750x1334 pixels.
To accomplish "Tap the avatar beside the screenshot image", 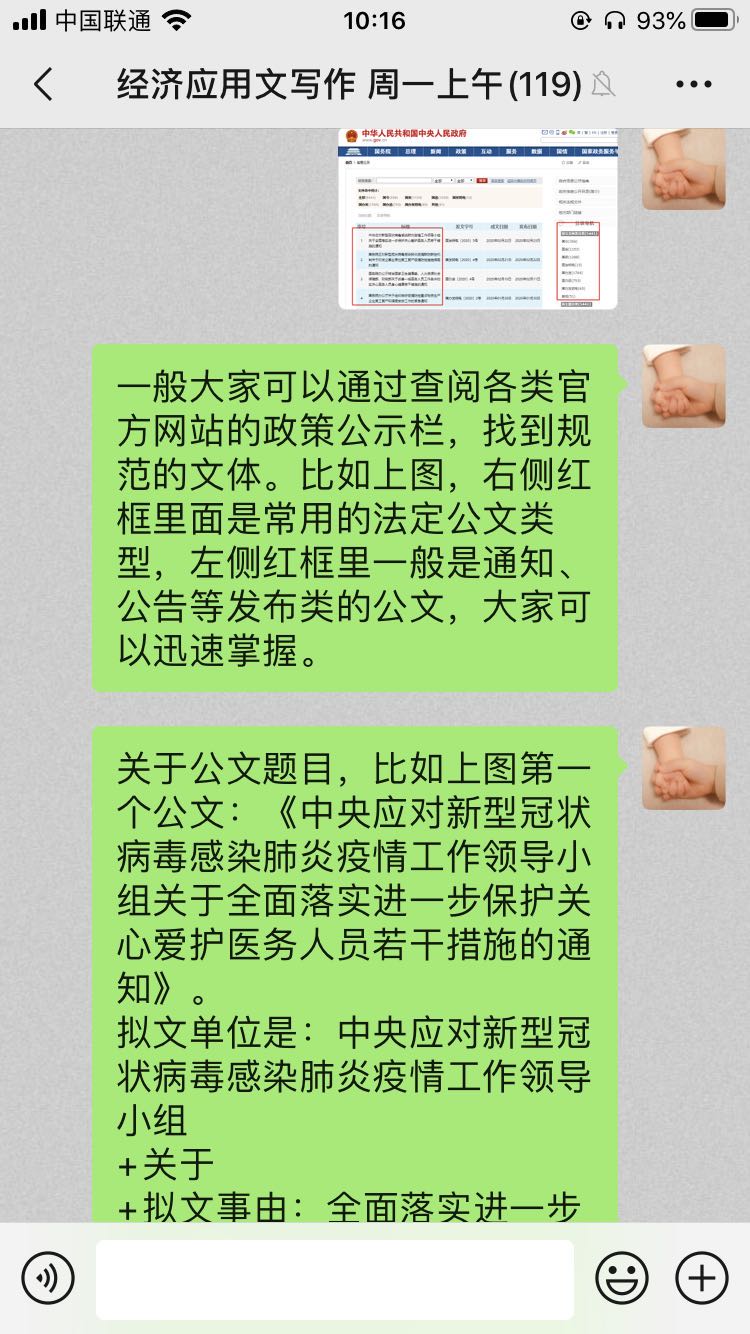I will click(x=683, y=169).
